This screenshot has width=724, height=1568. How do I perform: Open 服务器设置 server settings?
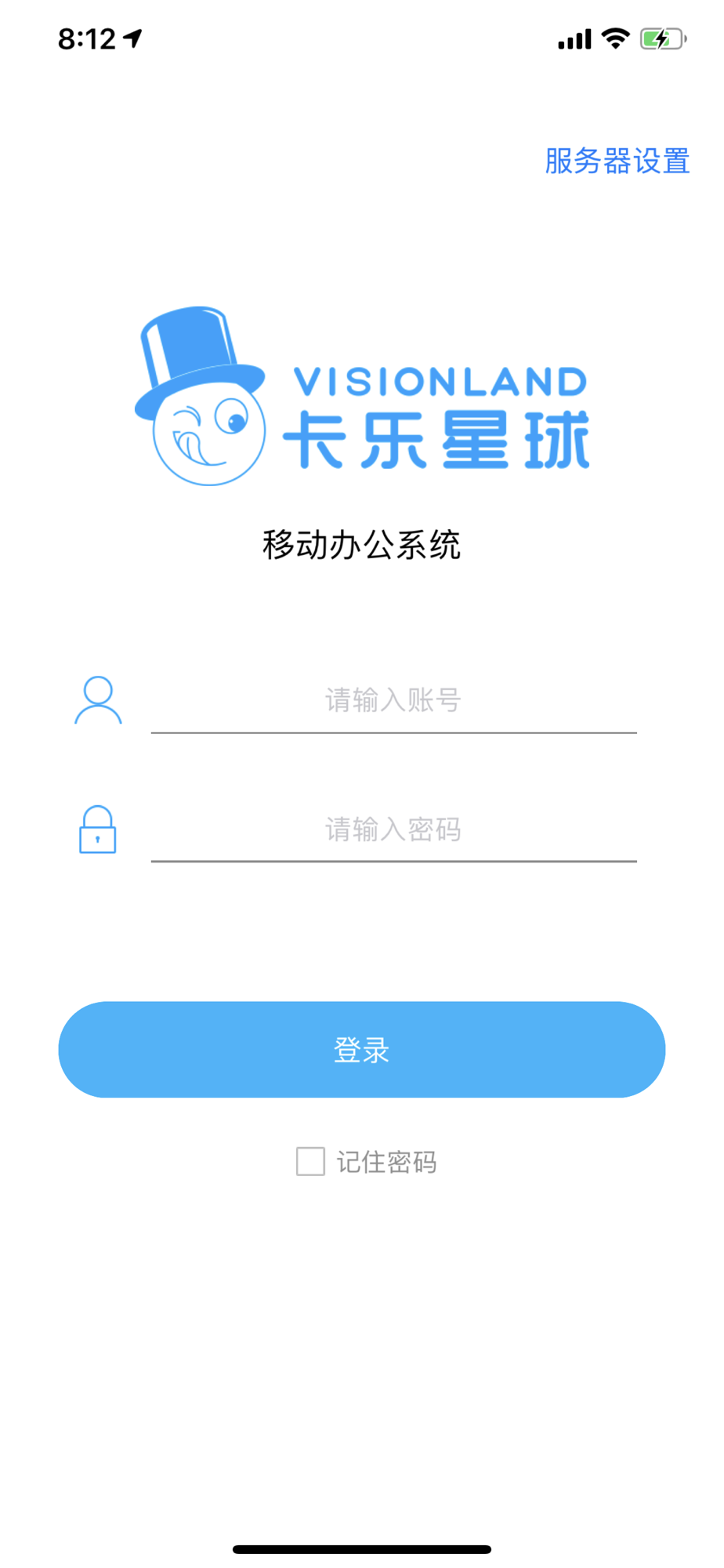click(617, 162)
